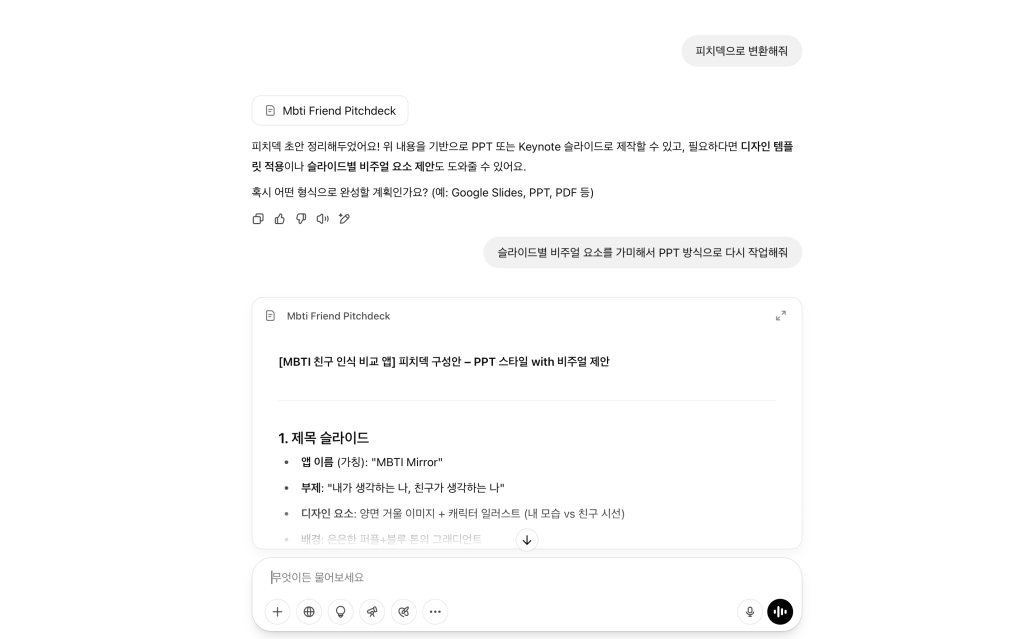1024x639 pixels.
Task: Read the reply aloud with the speaker icon
Action: [323, 219]
